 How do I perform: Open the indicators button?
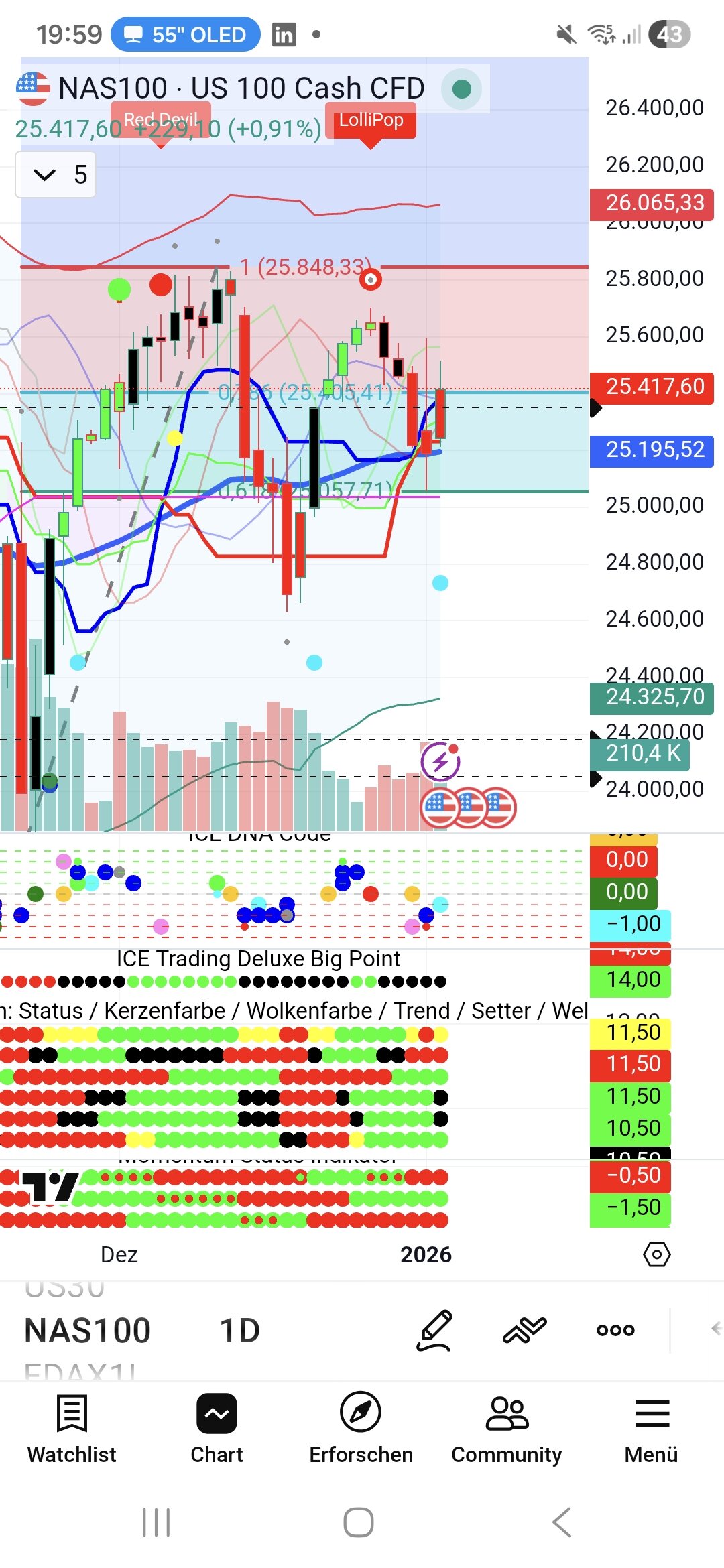(x=524, y=1330)
